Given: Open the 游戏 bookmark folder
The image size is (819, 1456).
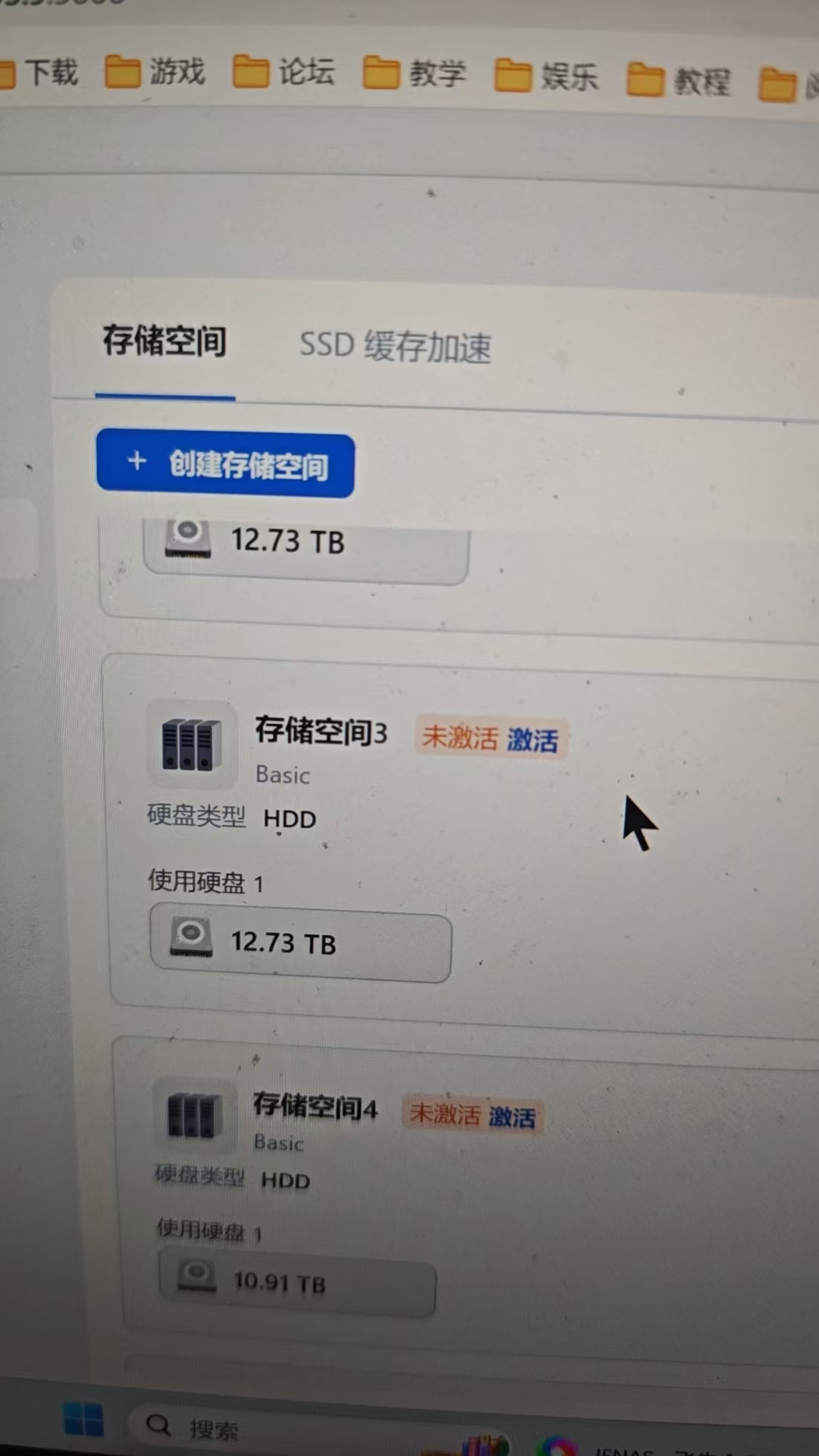Looking at the screenshot, I should point(156,72).
